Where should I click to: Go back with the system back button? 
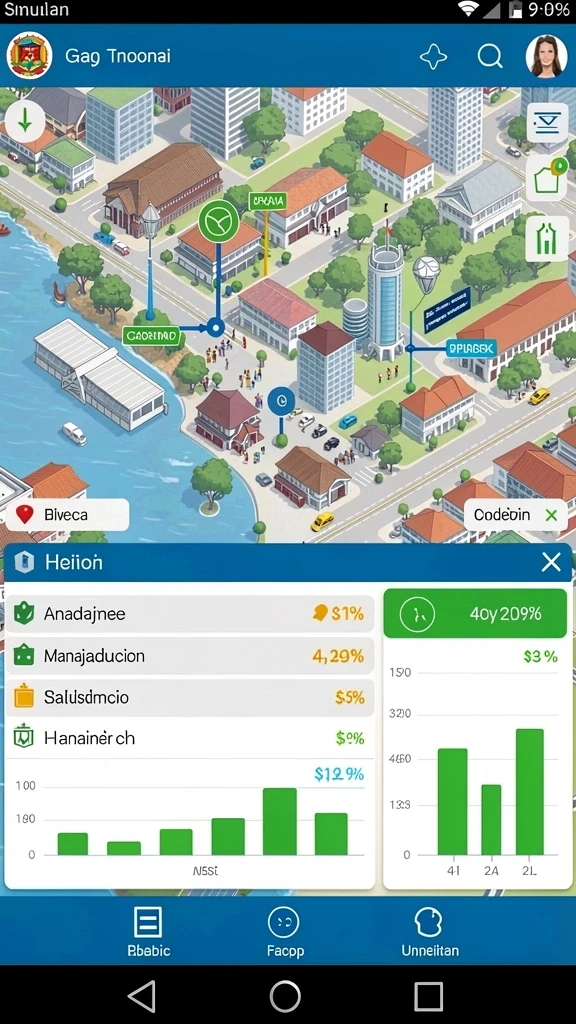tap(142, 997)
